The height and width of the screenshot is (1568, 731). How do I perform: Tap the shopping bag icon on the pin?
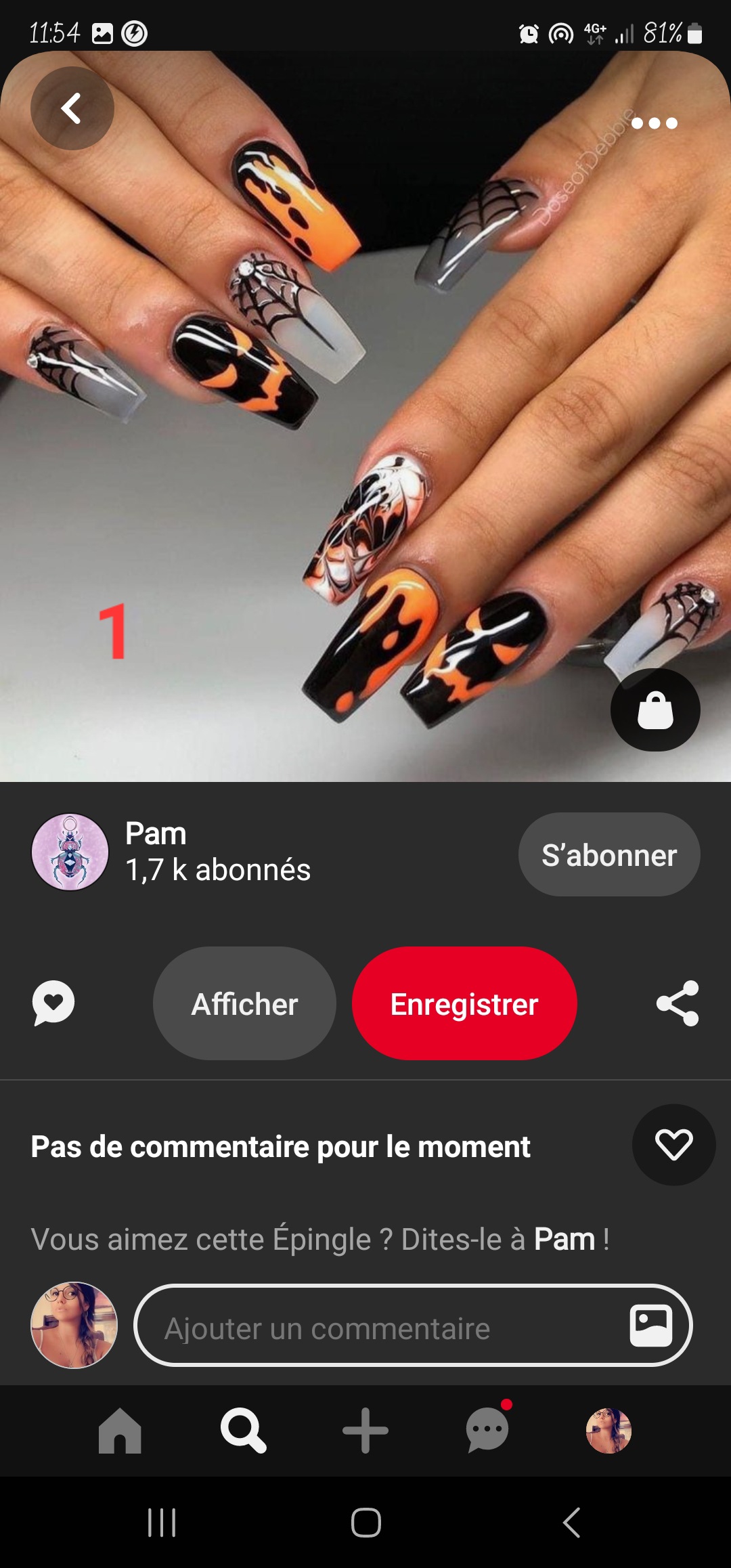coord(655,710)
